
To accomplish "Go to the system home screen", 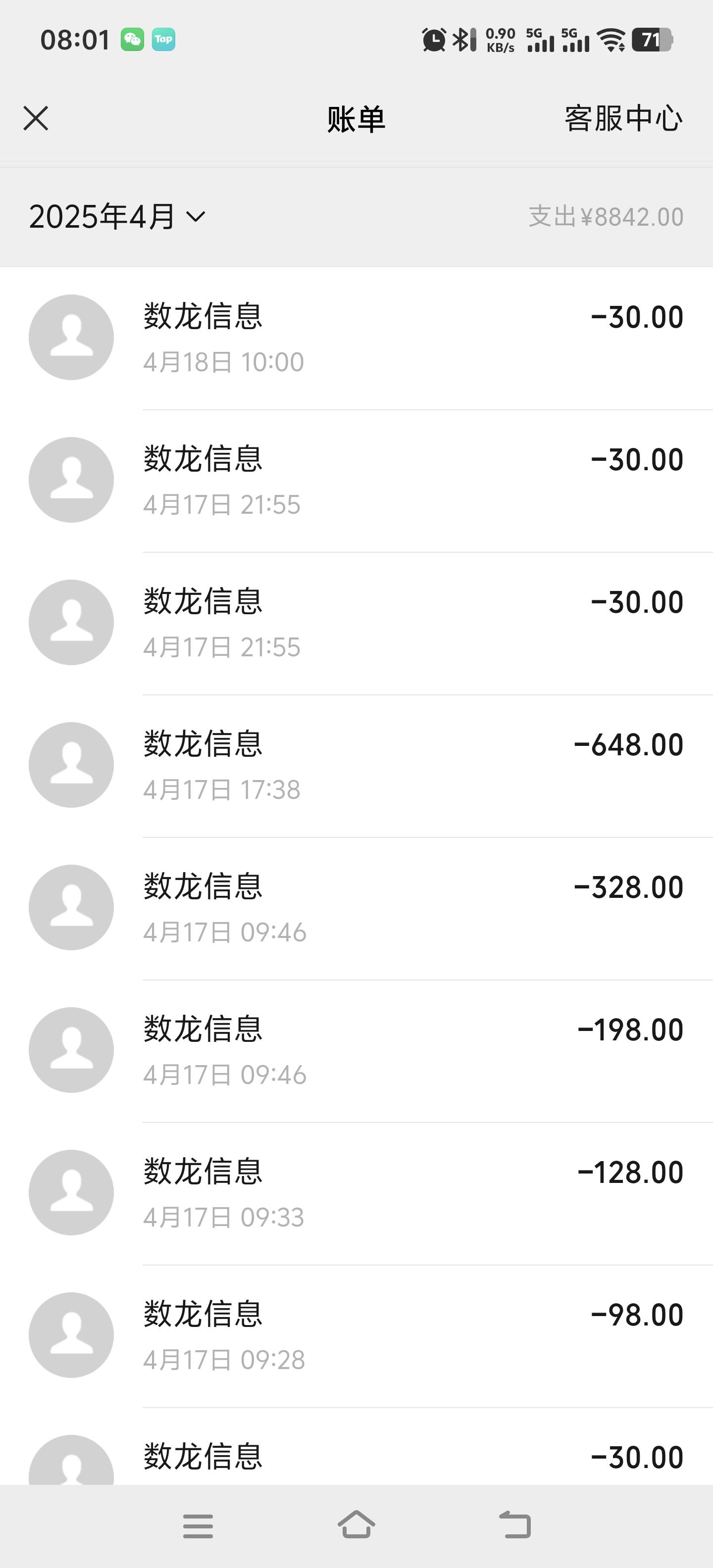I will pyautogui.click(x=356, y=1525).
